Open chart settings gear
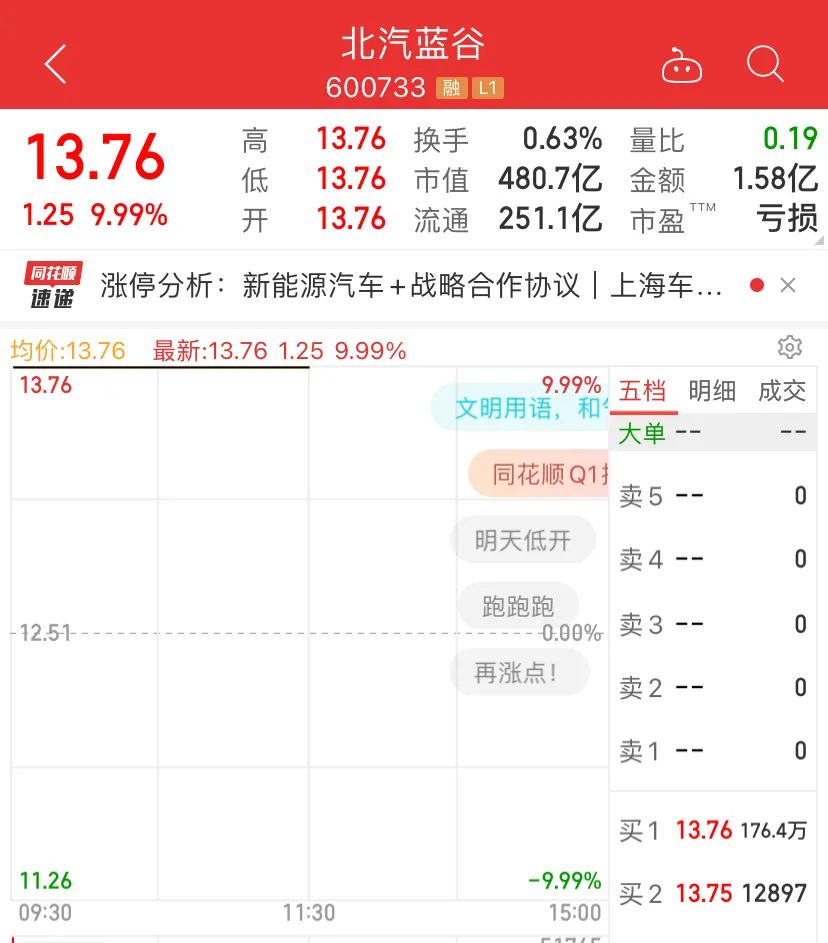The height and width of the screenshot is (943, 828). (x=790, y=347)
